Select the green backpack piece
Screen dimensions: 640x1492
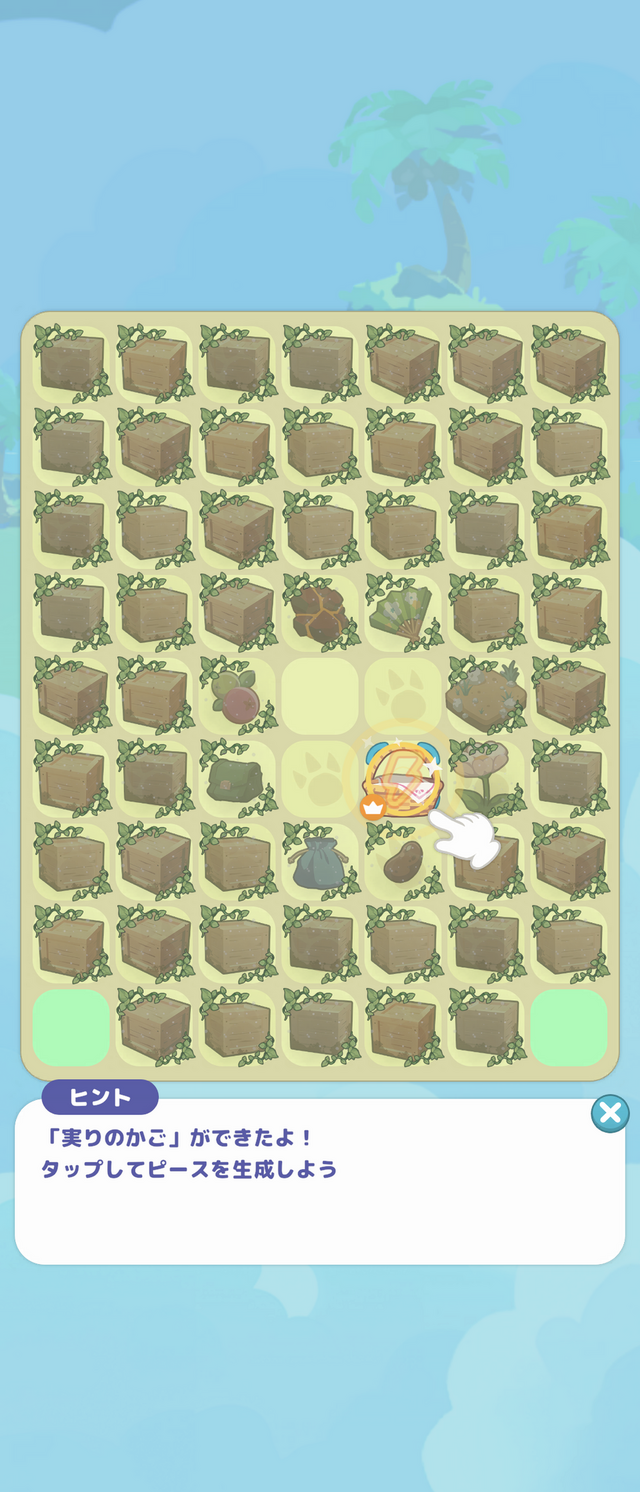pos(237,780)
